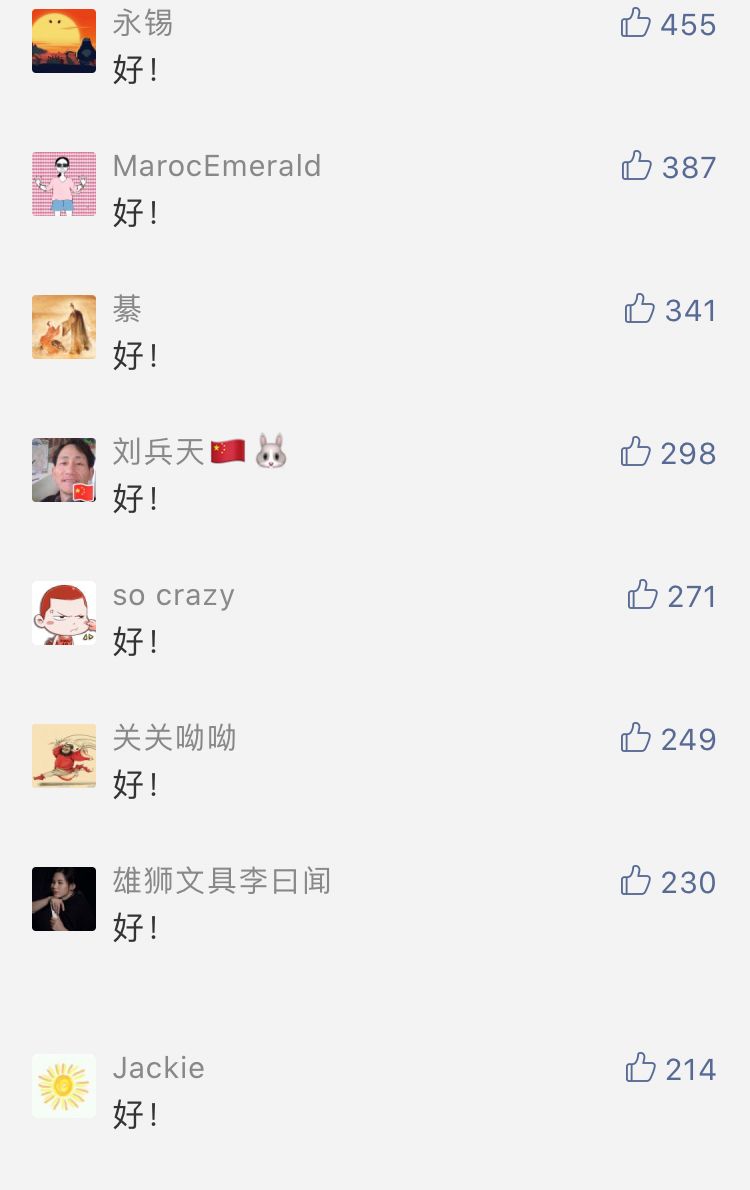View 刘兵天's profile picture

(64, 470)
